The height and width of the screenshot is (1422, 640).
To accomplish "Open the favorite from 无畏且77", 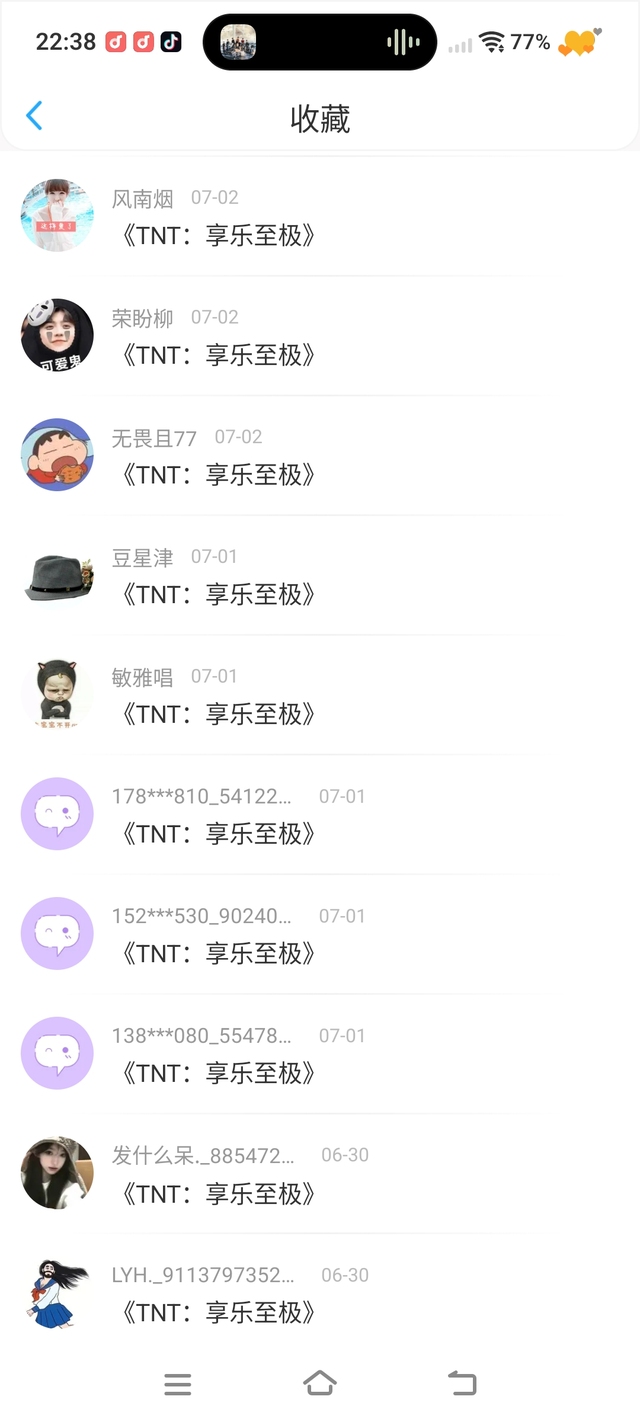I will 218,475.
